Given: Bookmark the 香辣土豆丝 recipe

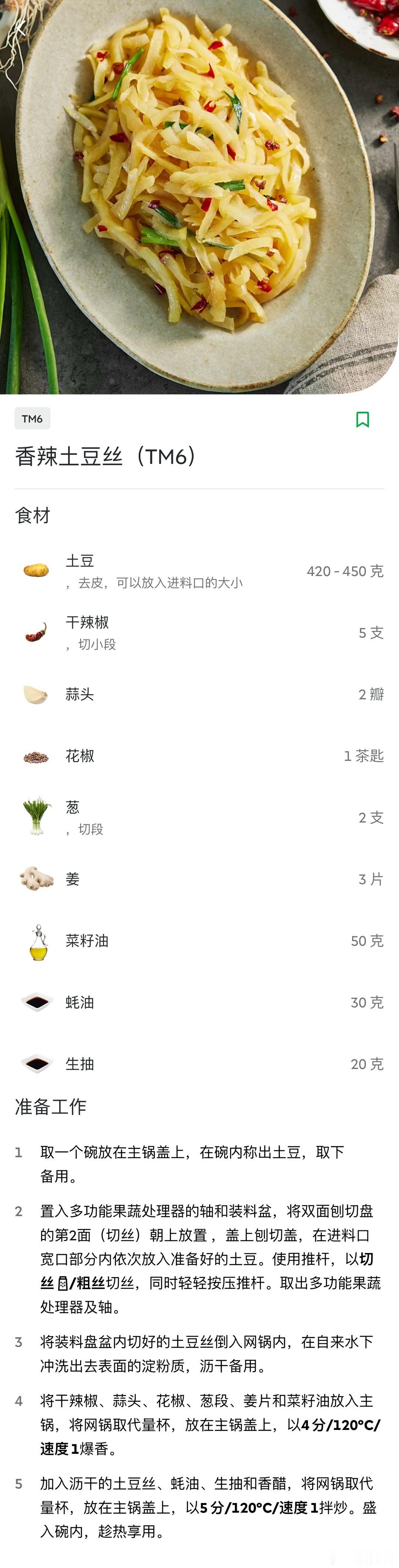Looking at the screenshot, I should pos(362,420).
